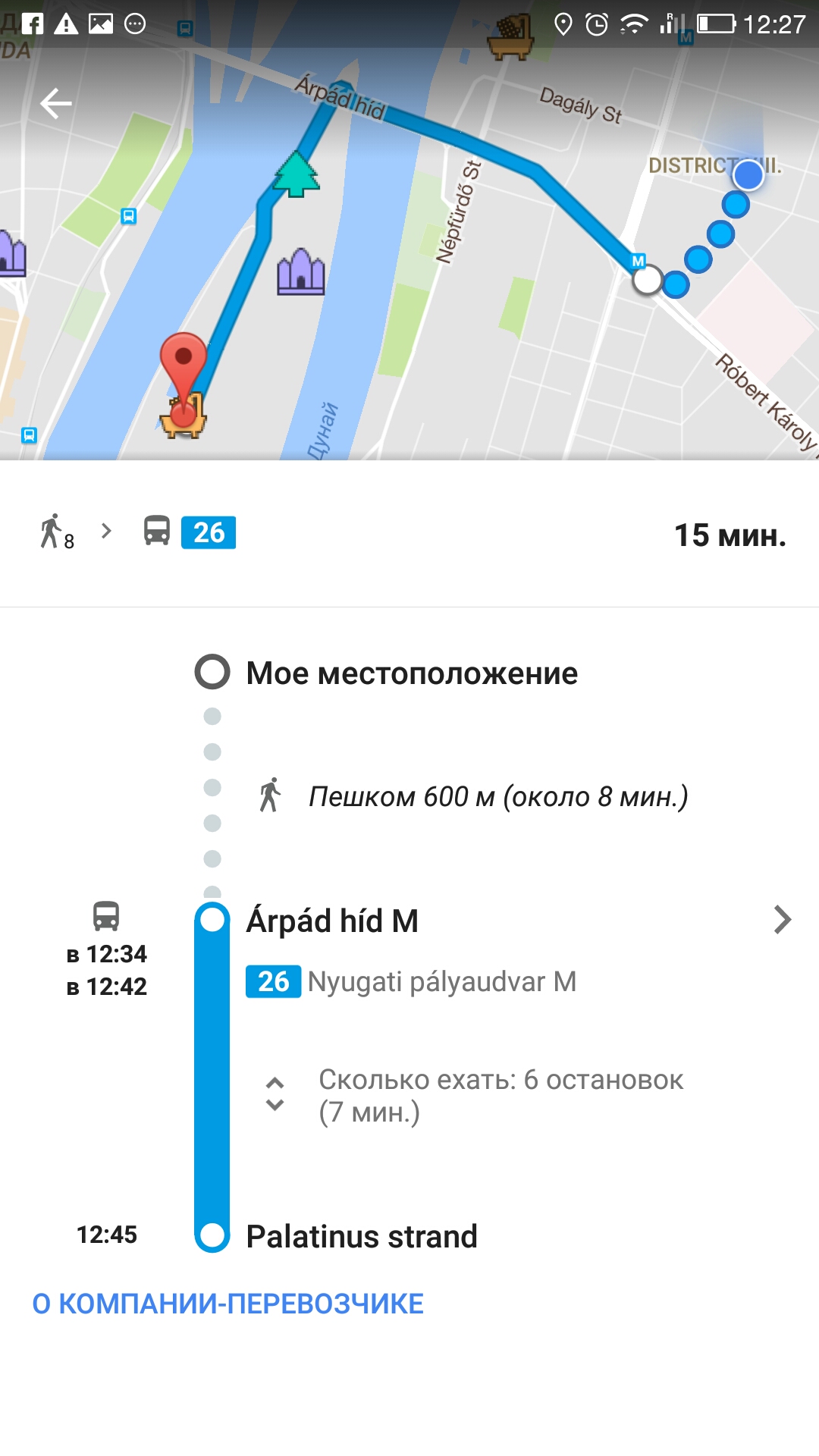Select the Palatinus strand stop
The height and width of the screenshot is (1456, 819).
point(362,1236)
